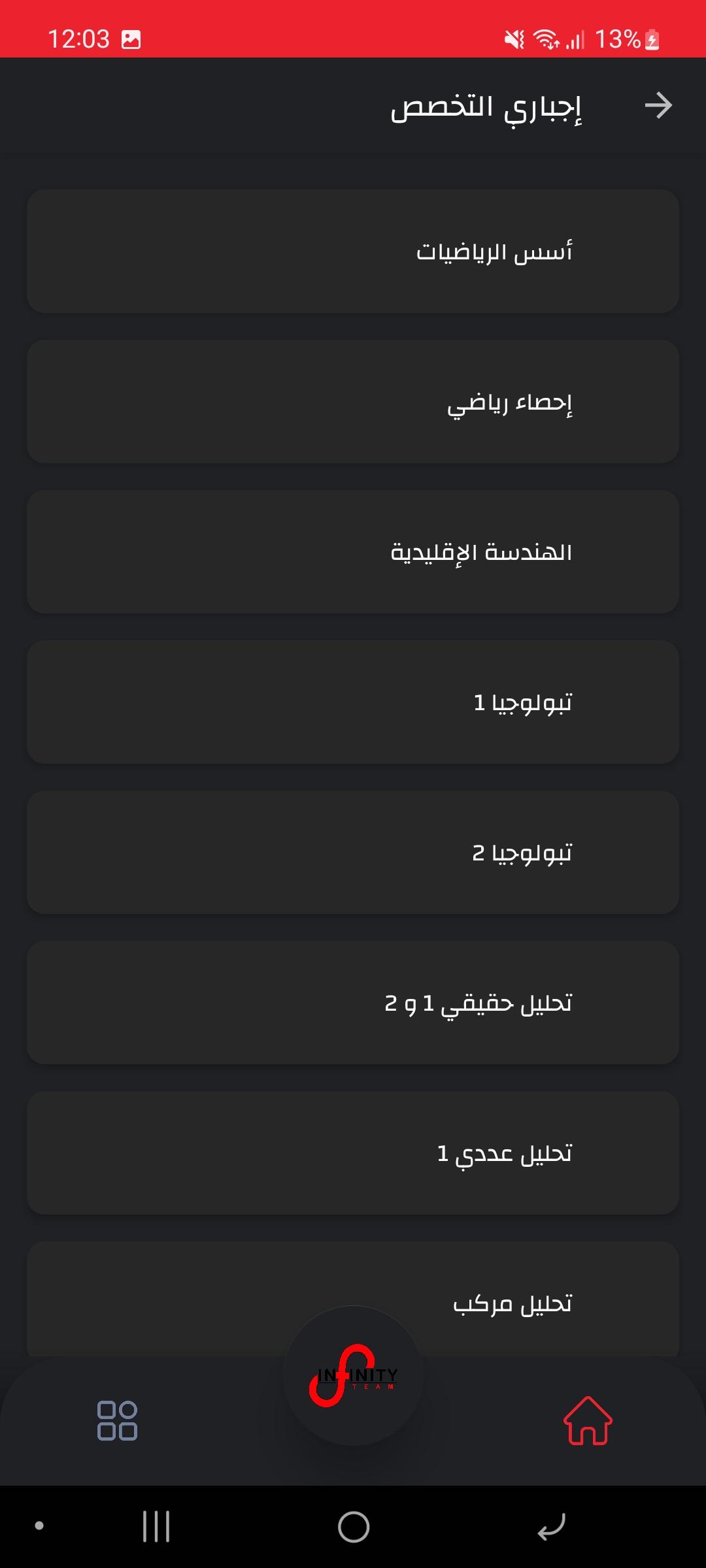The height and width of the screenshot is (1568, 706).
Task: Tap the Infinity Team center button
Action: pos(353,1375)
